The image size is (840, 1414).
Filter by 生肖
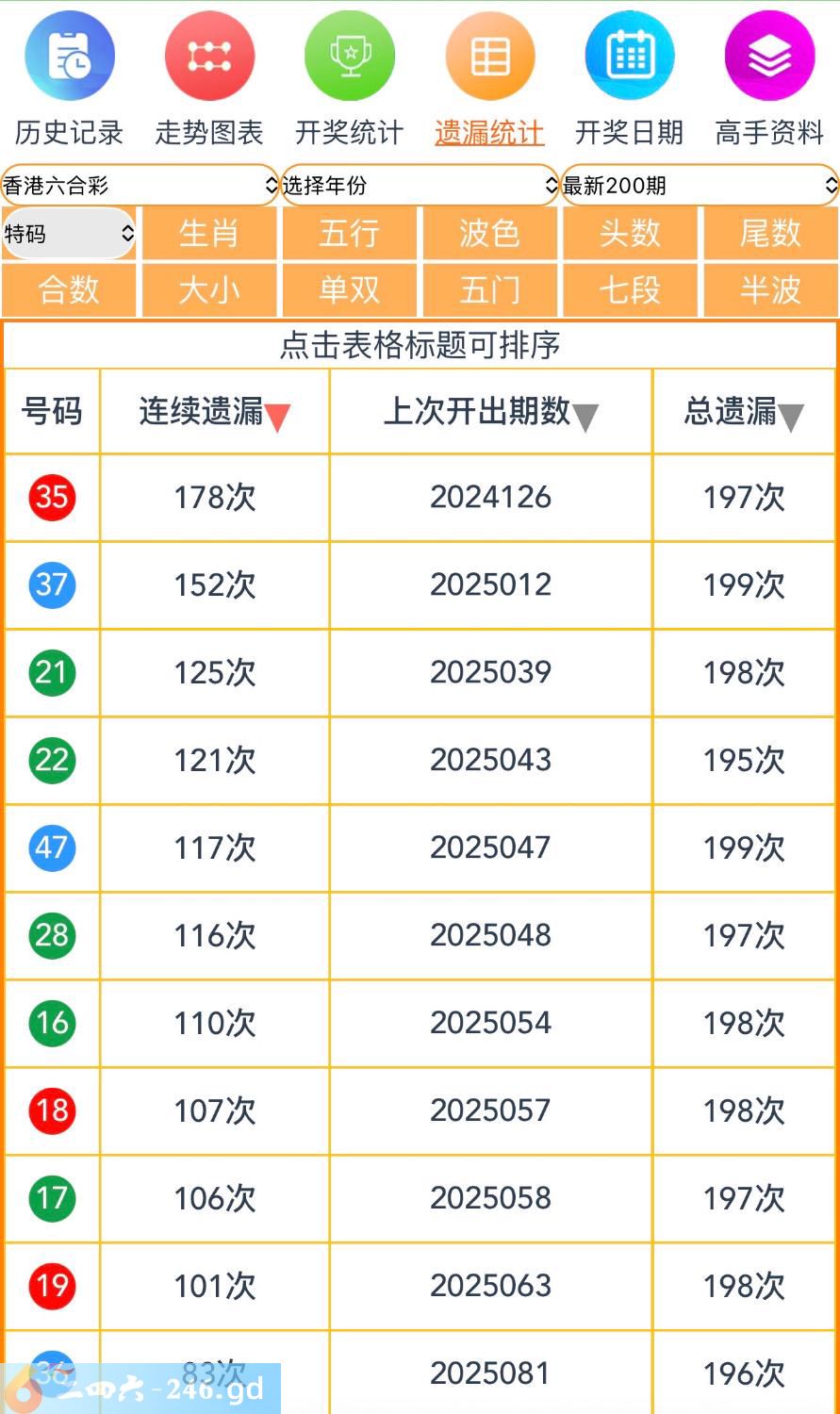click(208, 234)
